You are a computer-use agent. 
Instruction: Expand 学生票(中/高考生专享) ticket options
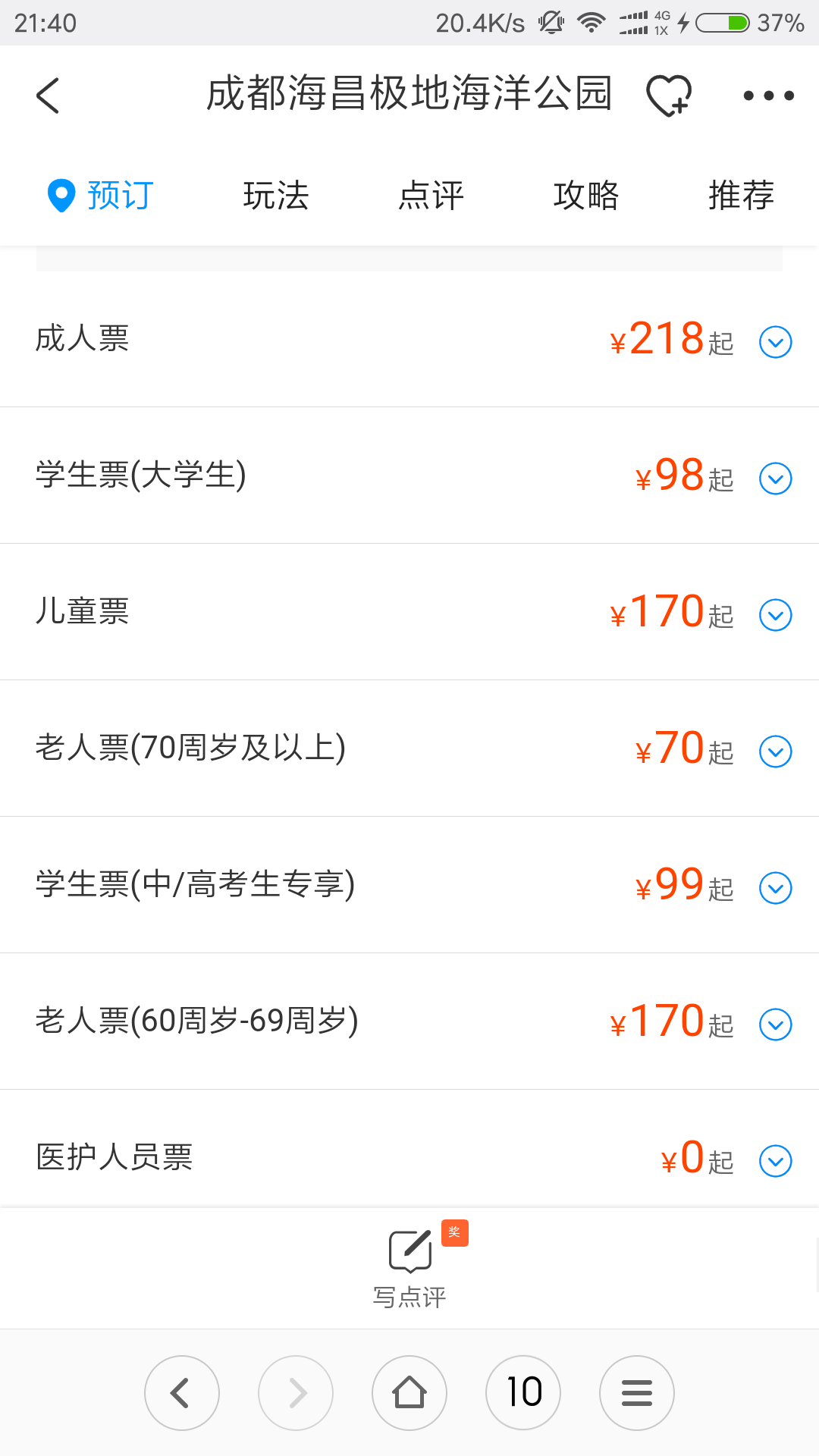[x=775, y=888]
